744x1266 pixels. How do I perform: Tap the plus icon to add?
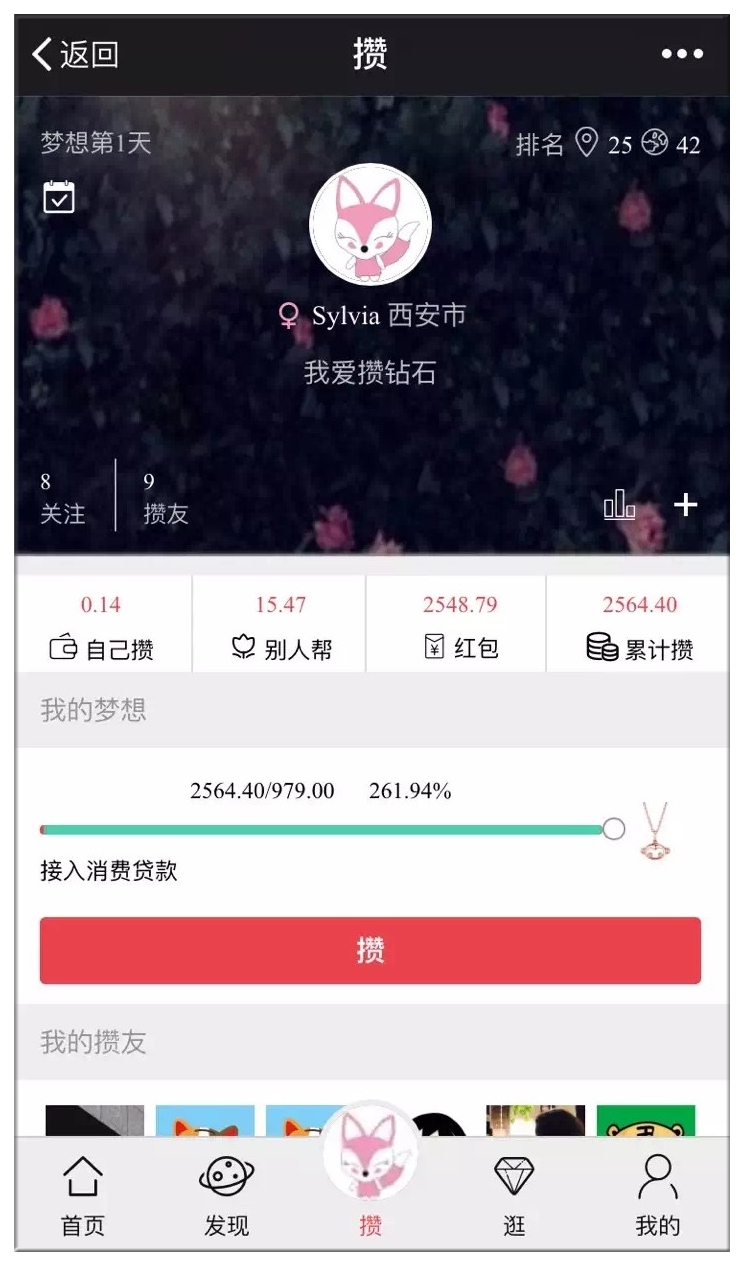(685, 505)
